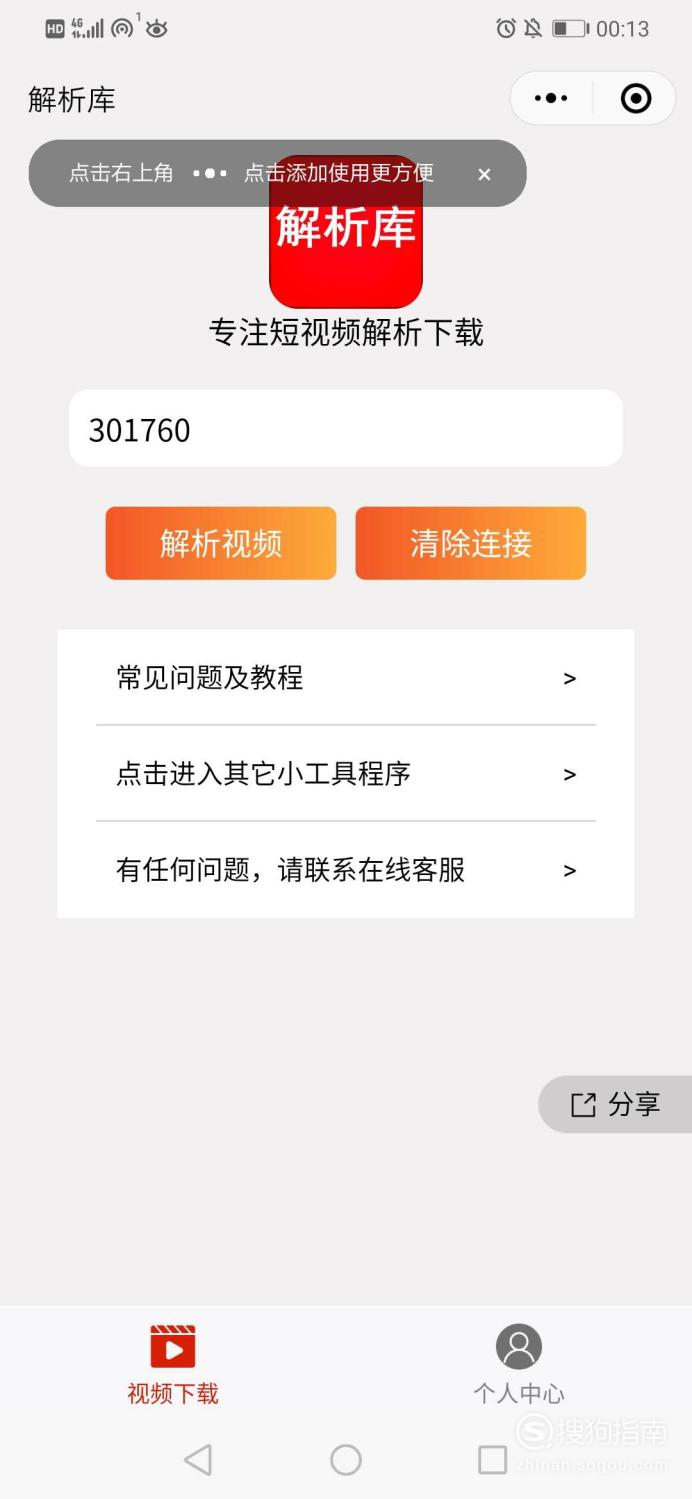Contact online customer service row
The height and width of the screenshot is (1499, 692).
coord(346,870)
